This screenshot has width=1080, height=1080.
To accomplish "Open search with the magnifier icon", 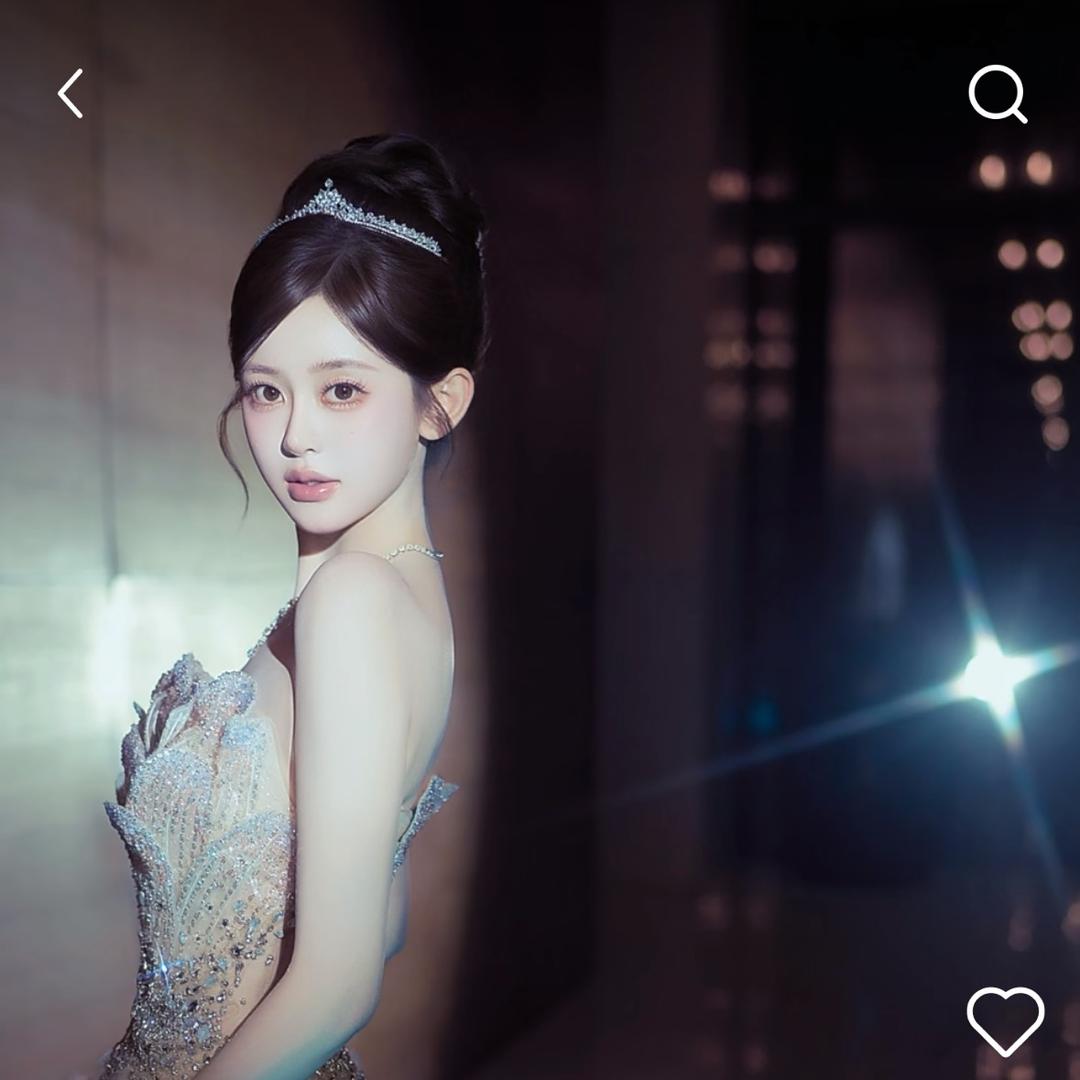I will 997,94.
